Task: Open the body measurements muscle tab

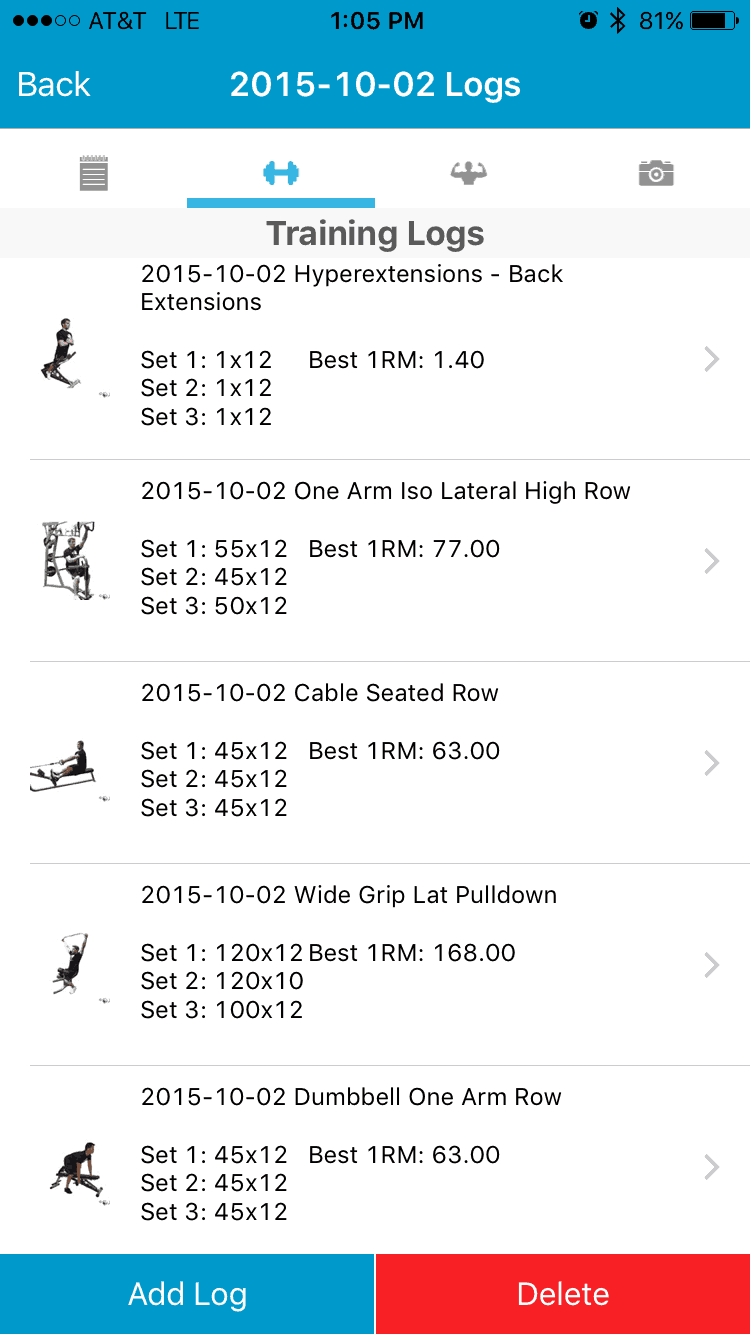Action: [x=468, y=173]
